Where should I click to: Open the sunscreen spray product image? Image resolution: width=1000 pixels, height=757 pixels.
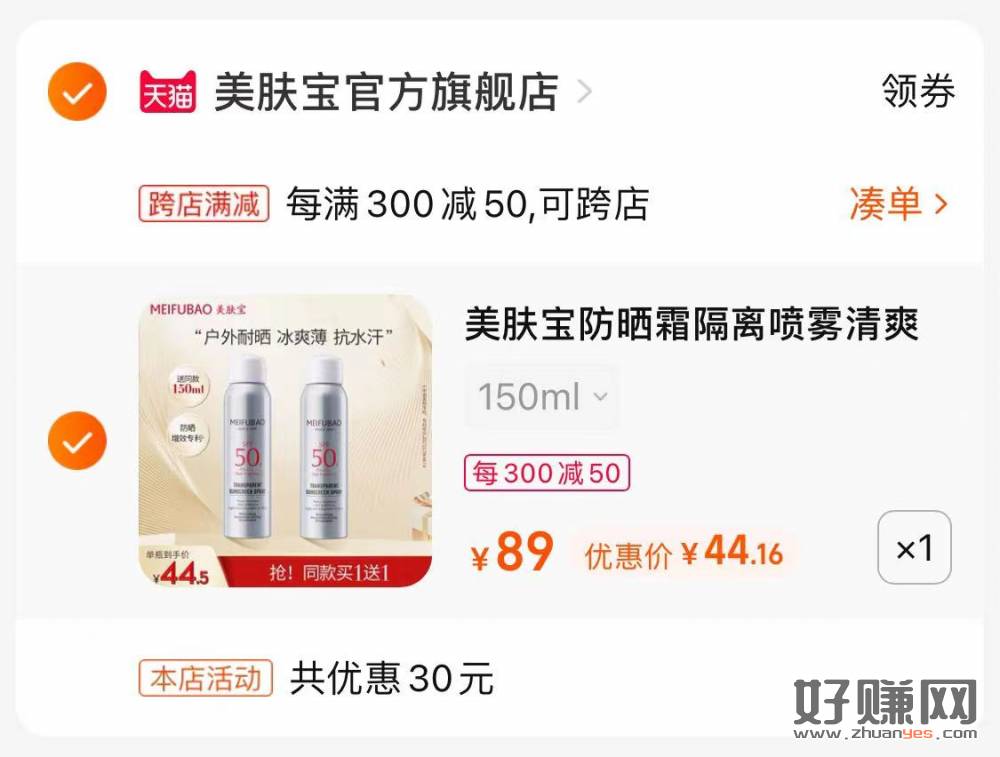(285, 440)
